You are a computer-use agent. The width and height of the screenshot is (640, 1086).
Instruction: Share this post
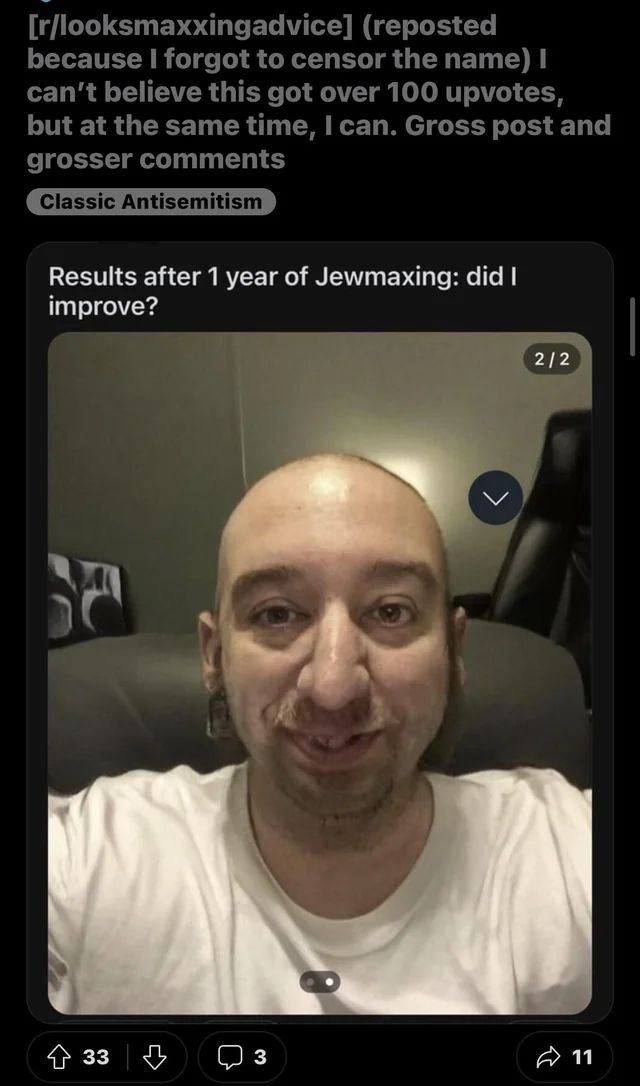(564, 1056)
